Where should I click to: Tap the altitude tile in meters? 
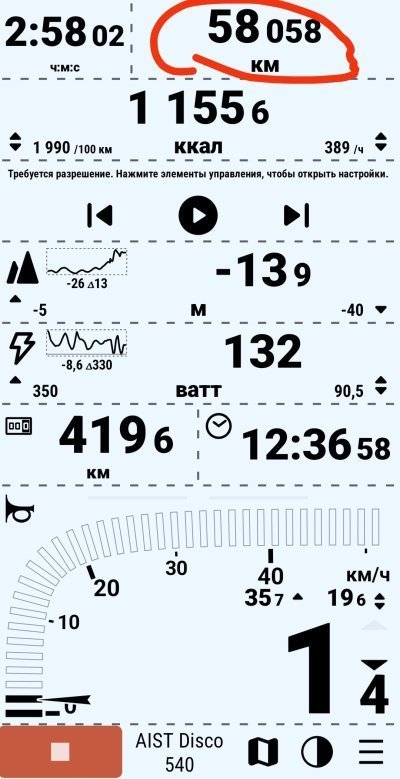200,281
